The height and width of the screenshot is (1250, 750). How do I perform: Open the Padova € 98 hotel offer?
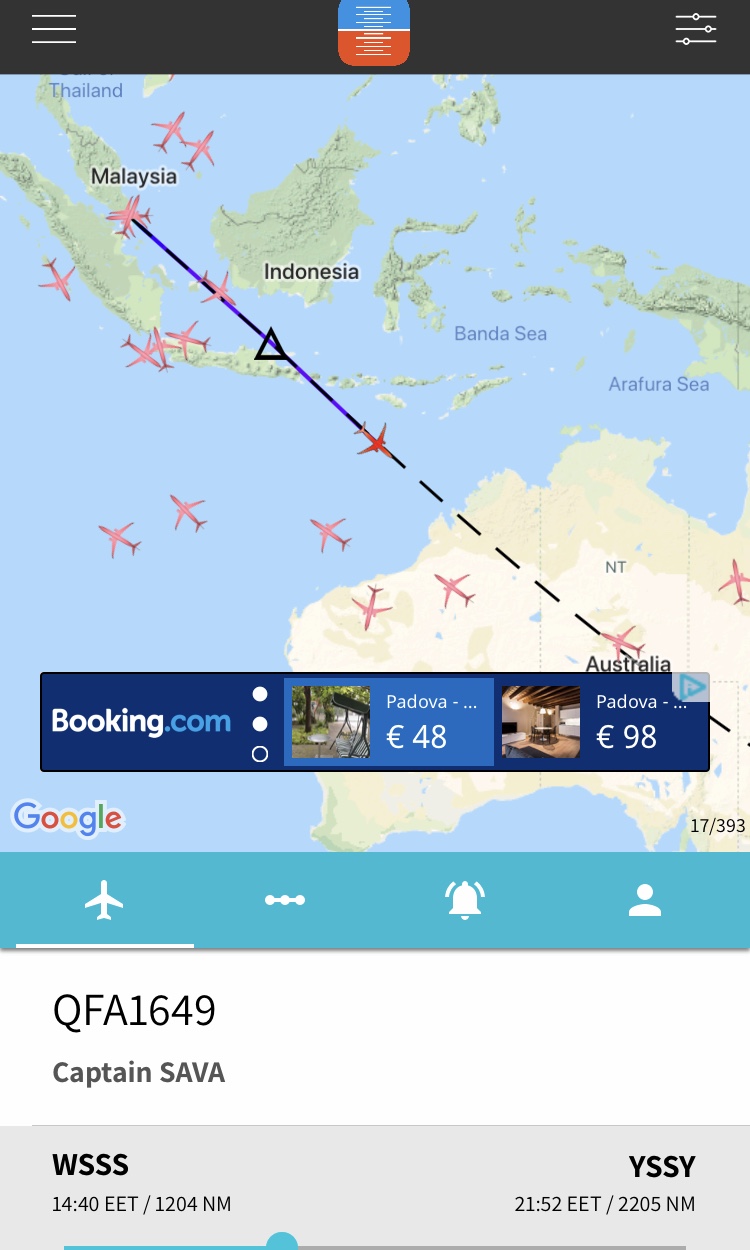(x=598, y=722)
